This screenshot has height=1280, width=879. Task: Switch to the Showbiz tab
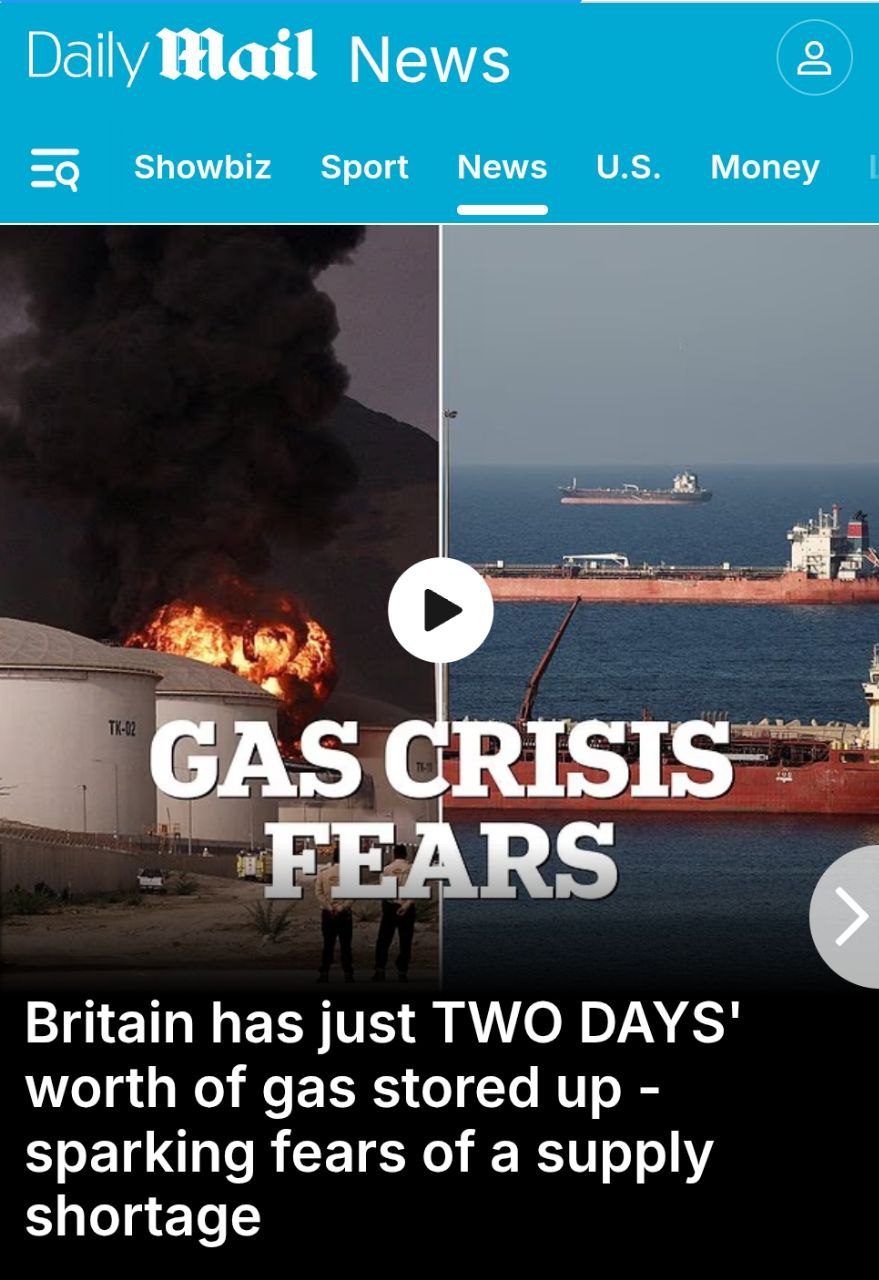202,167
